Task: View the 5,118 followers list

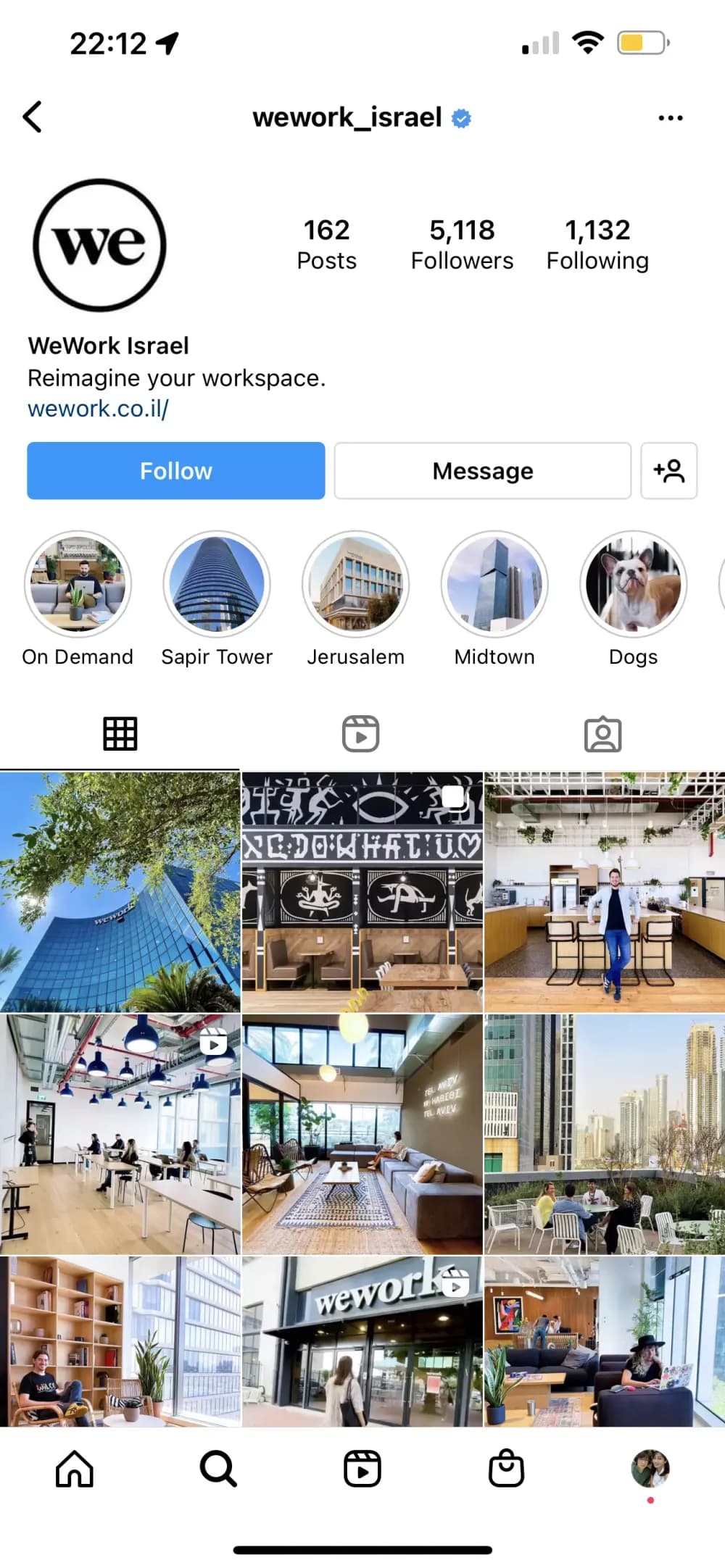Action: [462, 245]
